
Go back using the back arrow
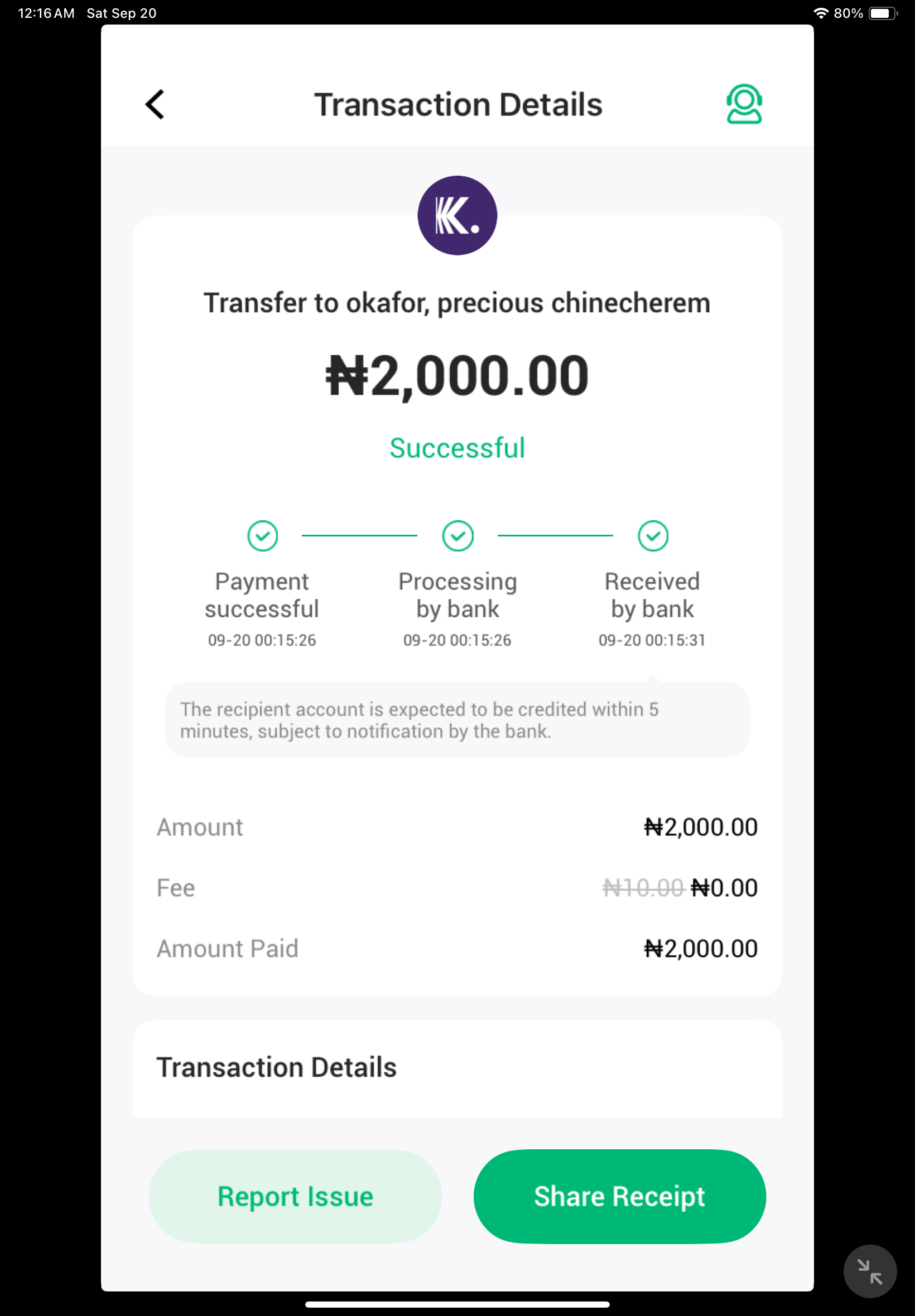point(155,104)
